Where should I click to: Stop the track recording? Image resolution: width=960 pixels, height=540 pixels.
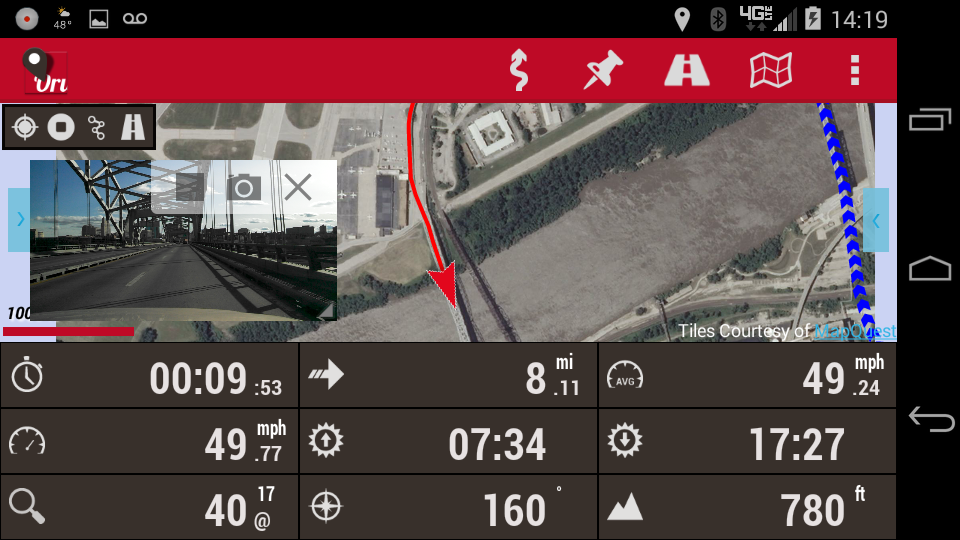click(61, 127)
